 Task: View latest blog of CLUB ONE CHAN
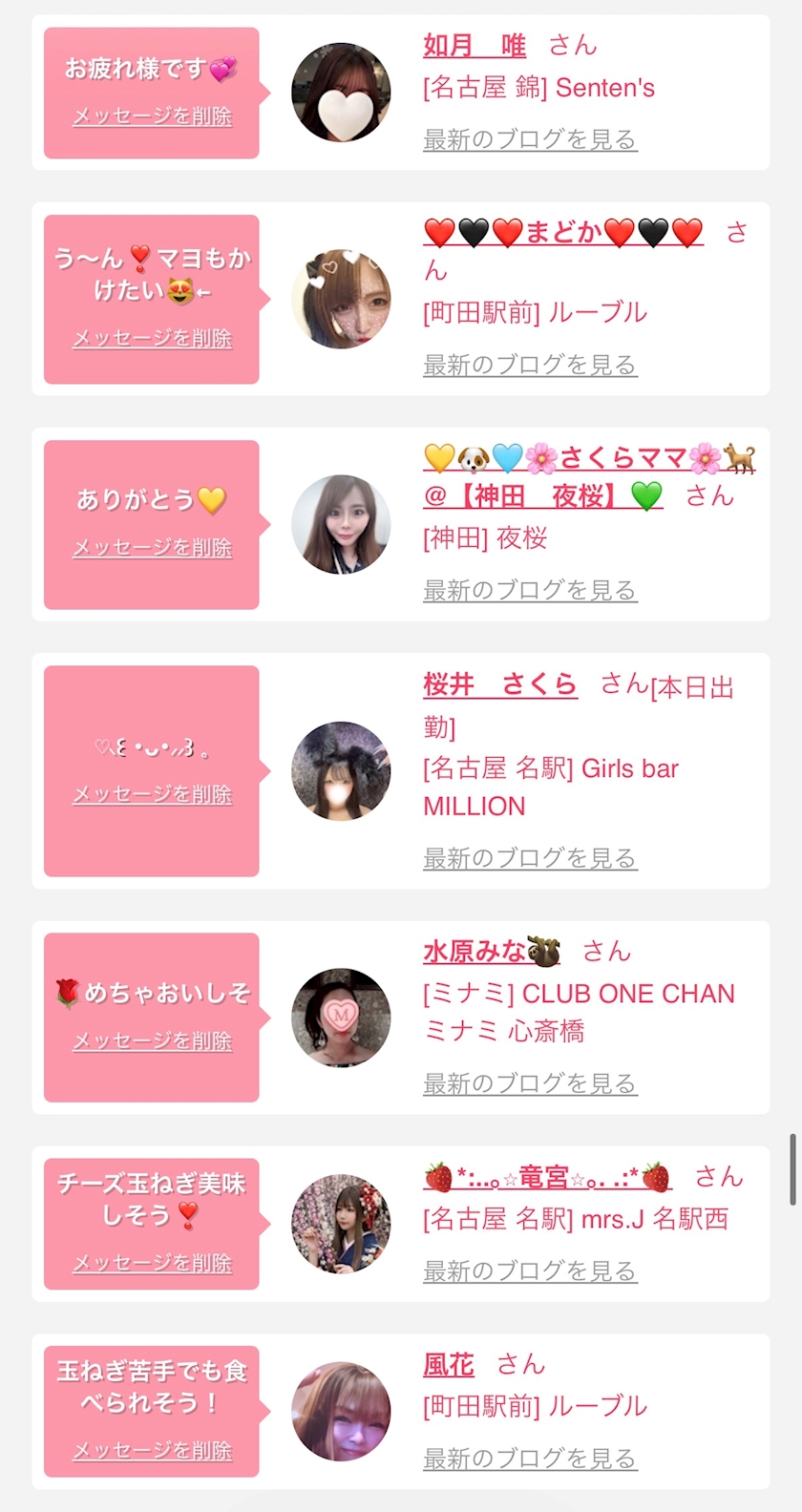pos(530,1083)
